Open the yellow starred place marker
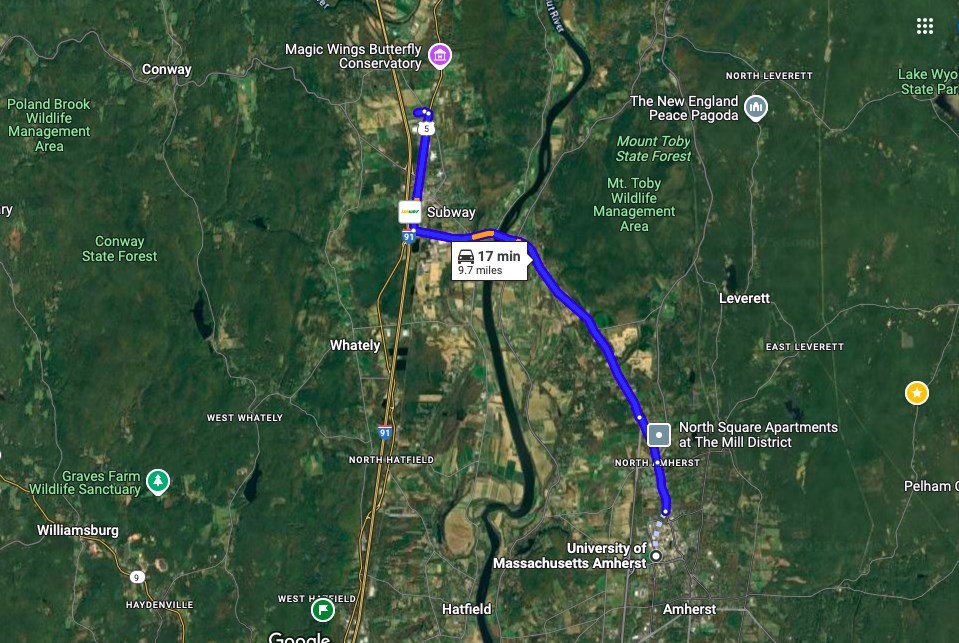The image size is (959, 643). coord(916,393)
